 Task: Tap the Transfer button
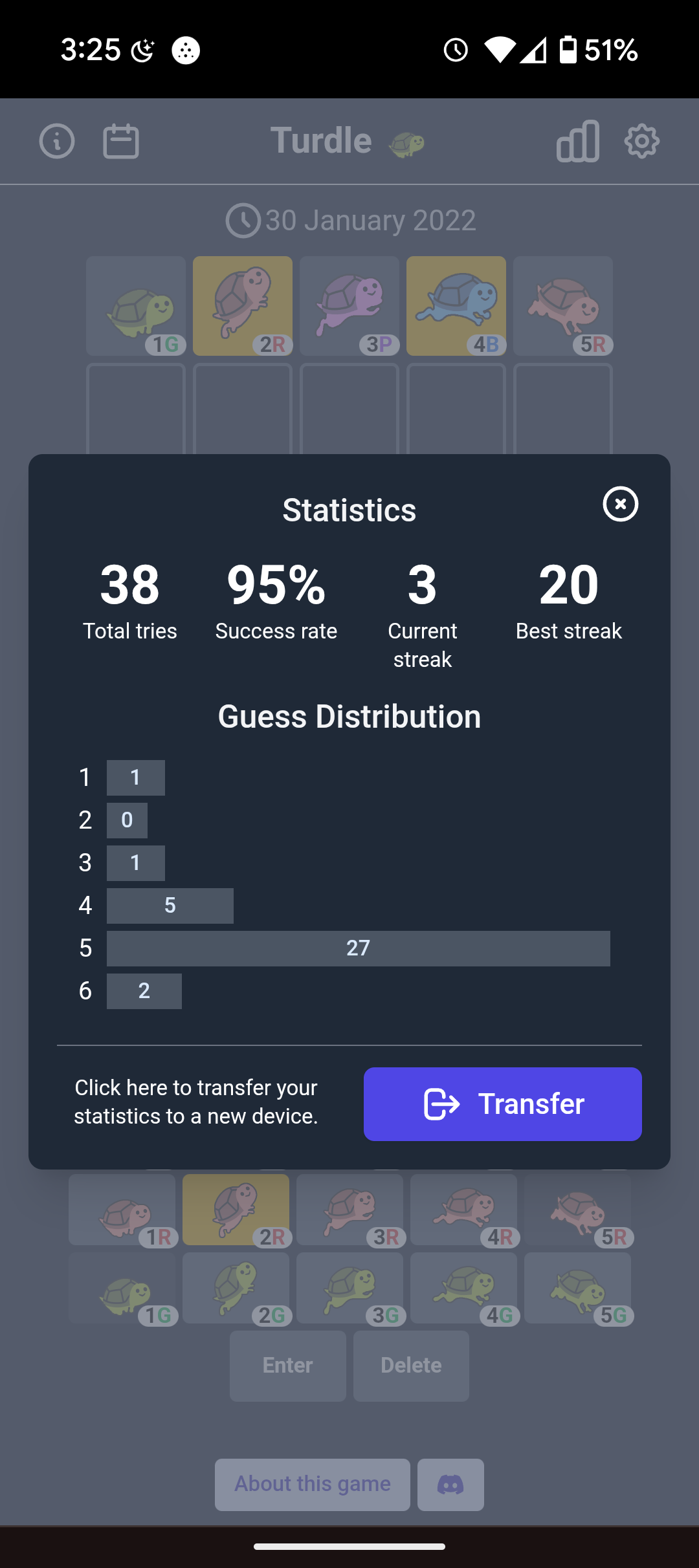pos(502,1104)
